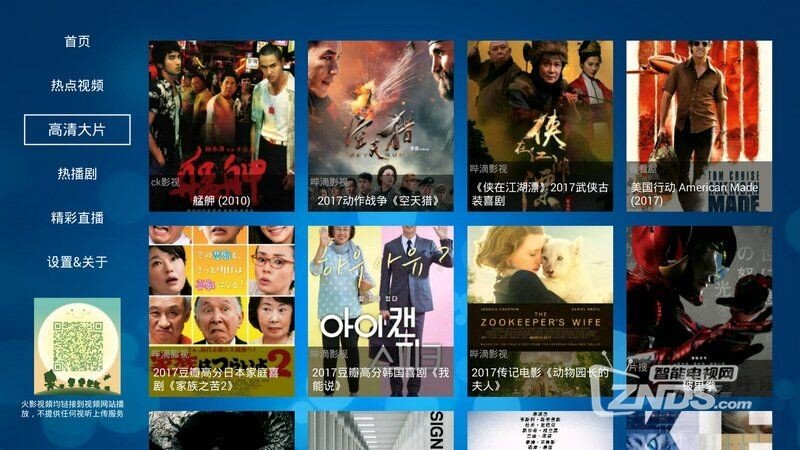Switch to 热点视频 section
The image size is (800, 450).
[x=77, y=86]
